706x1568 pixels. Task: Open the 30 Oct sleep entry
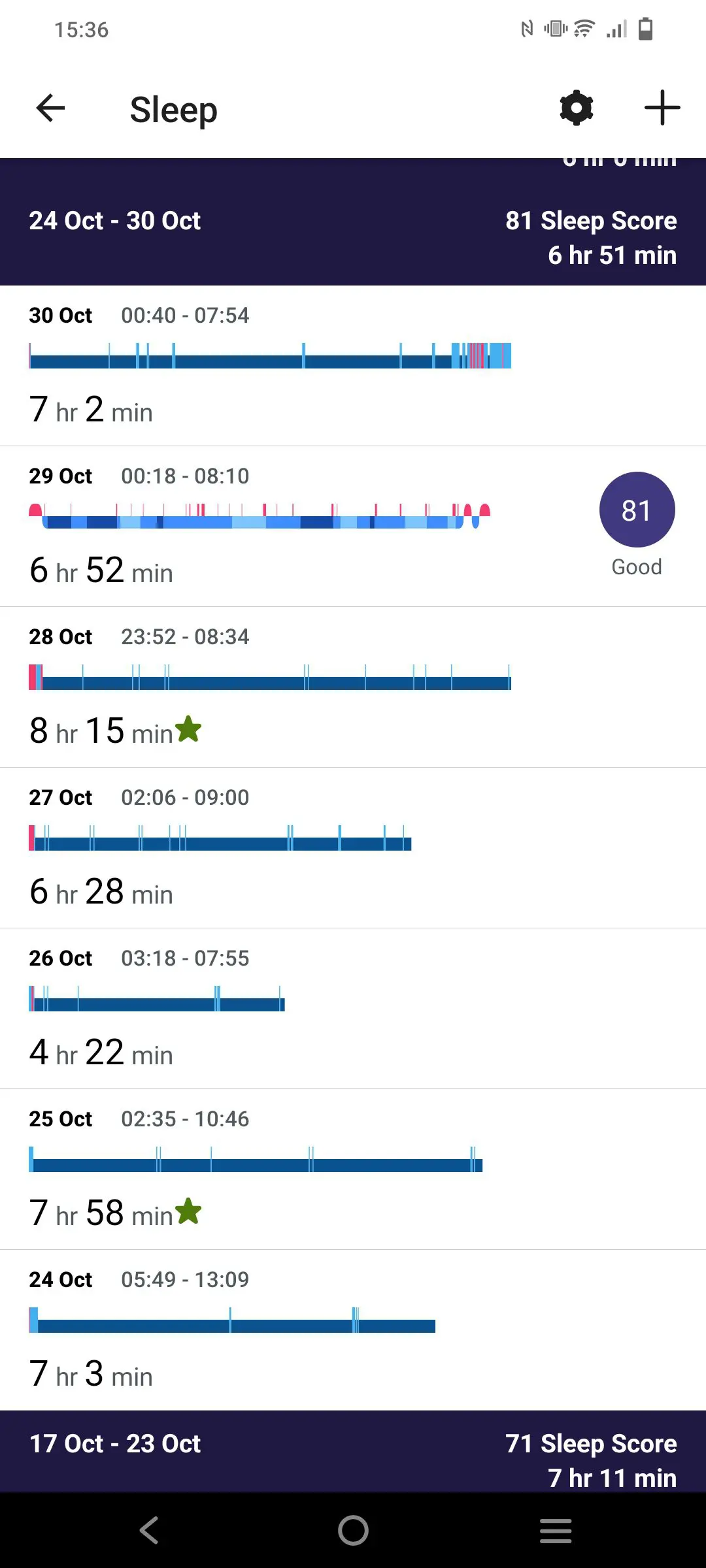click(353, 366)
